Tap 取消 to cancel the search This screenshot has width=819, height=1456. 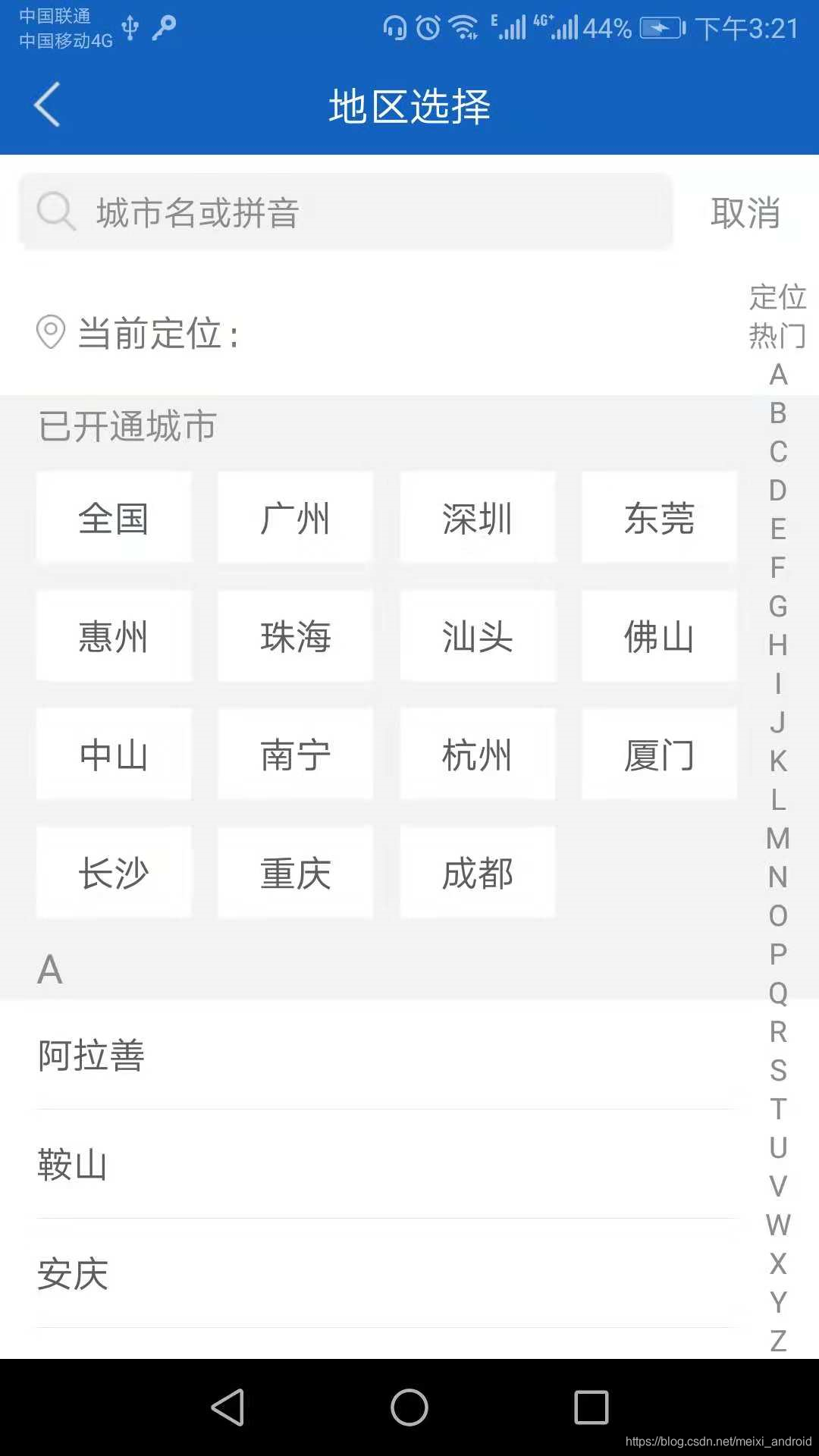pos(745,212)
